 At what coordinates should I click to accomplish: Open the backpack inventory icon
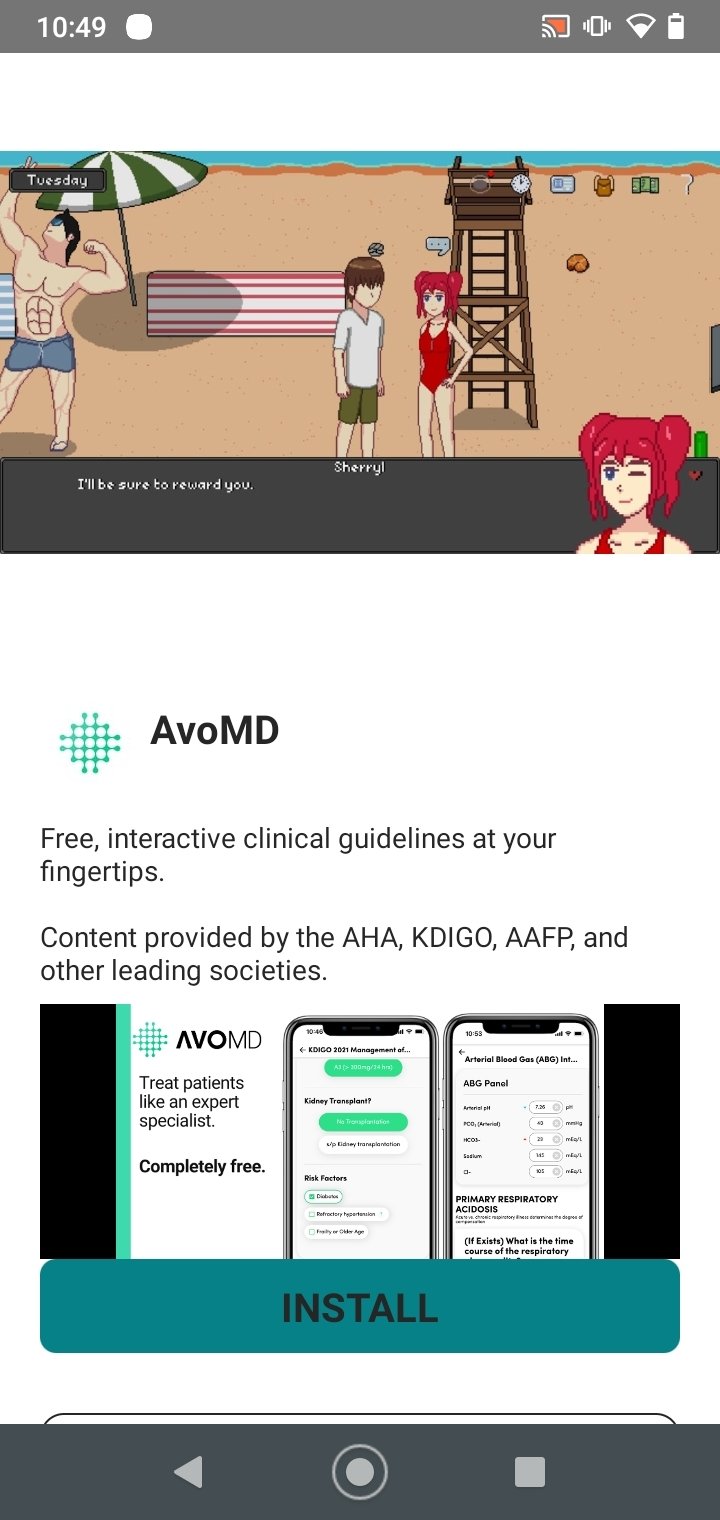point(604,185)
